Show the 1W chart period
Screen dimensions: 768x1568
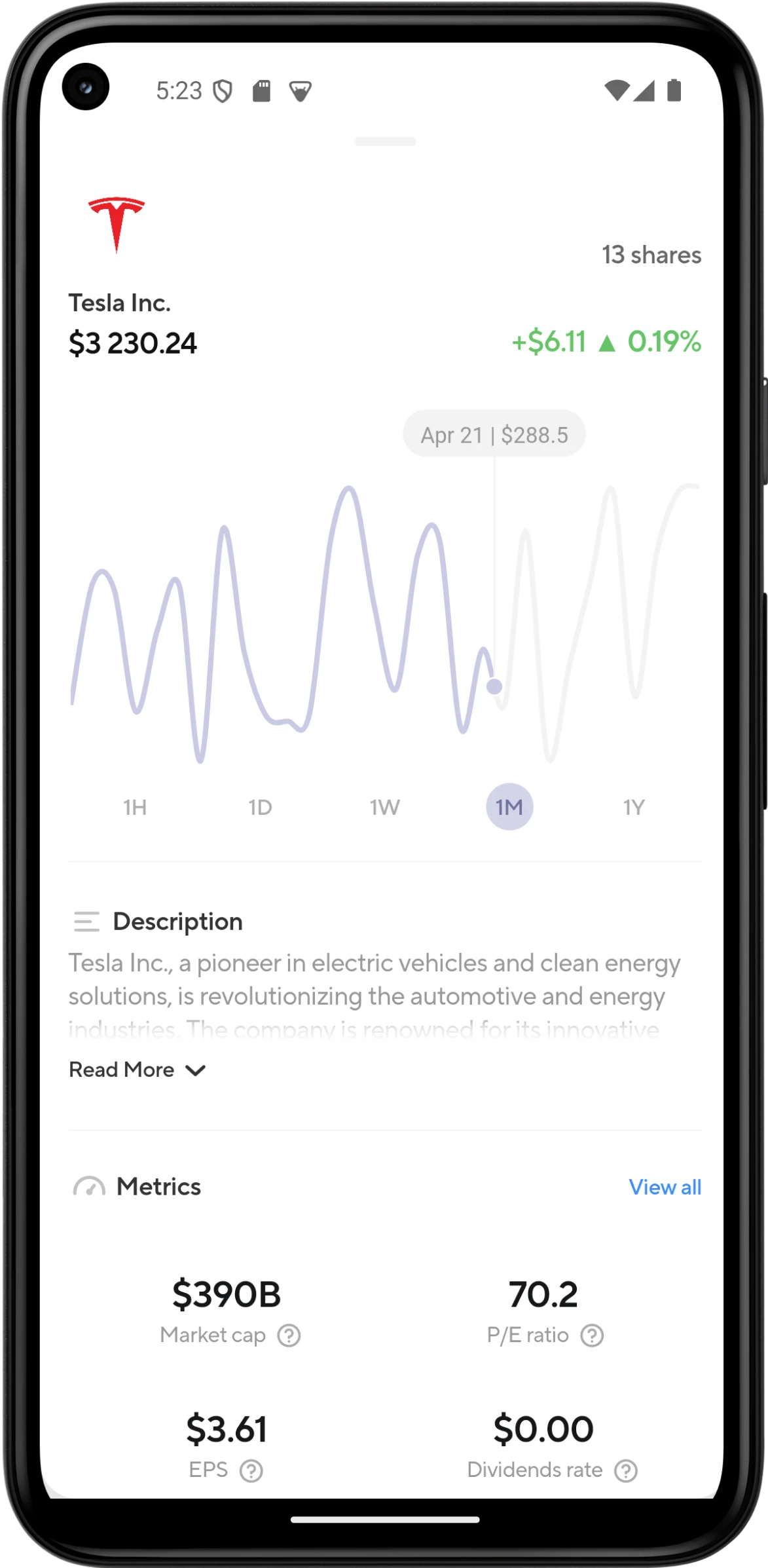pos(384,807)
